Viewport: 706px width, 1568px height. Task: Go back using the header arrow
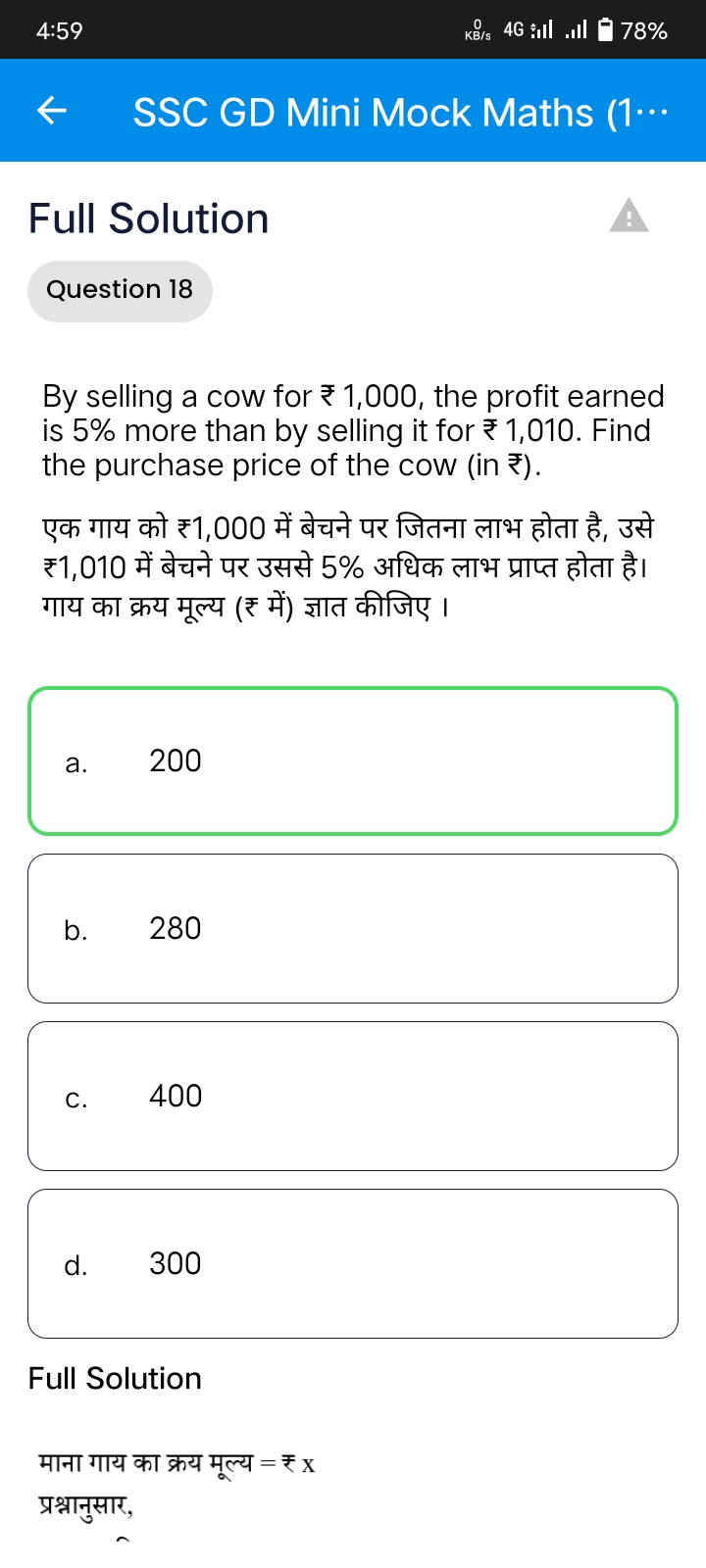52,112
